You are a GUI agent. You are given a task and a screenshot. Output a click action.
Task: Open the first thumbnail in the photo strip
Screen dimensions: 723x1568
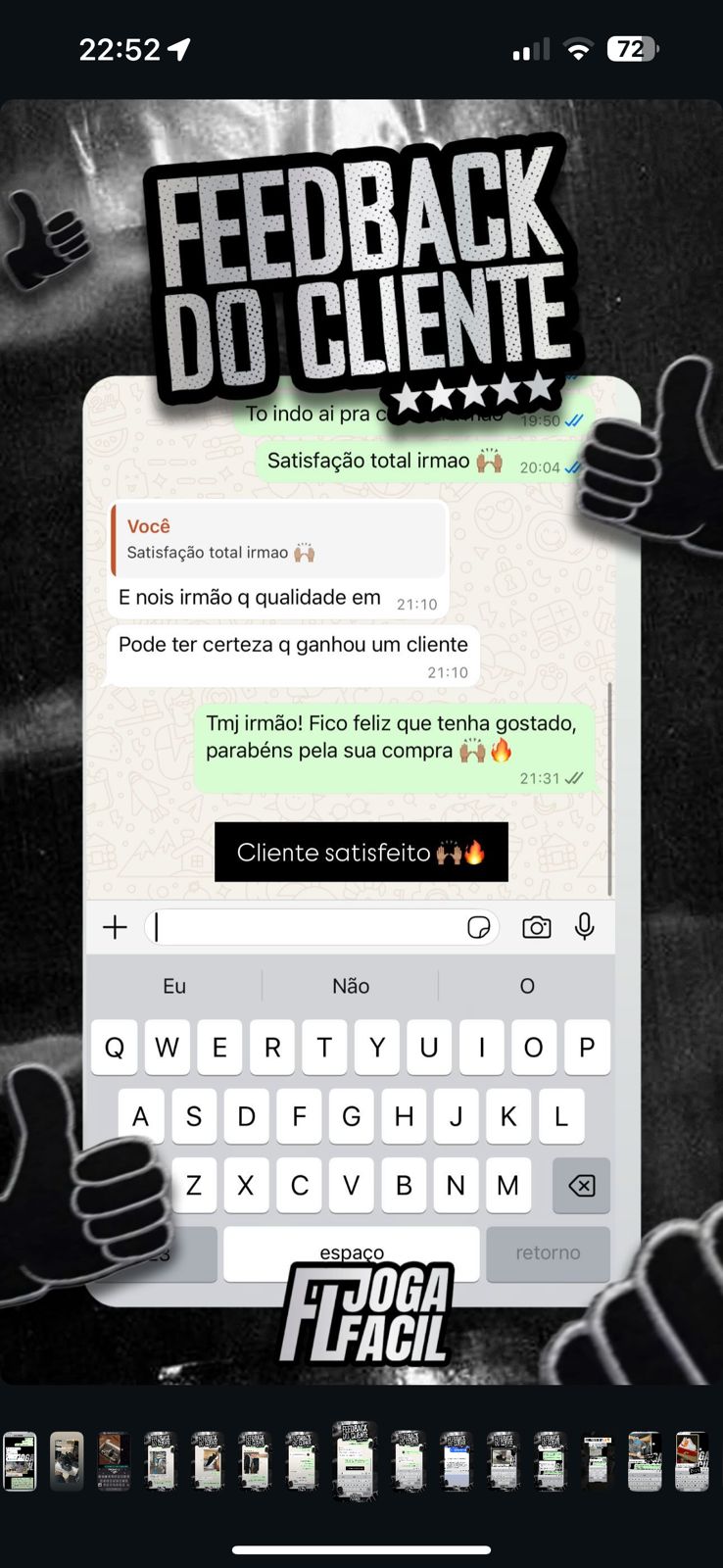(x=20, y=1461)
